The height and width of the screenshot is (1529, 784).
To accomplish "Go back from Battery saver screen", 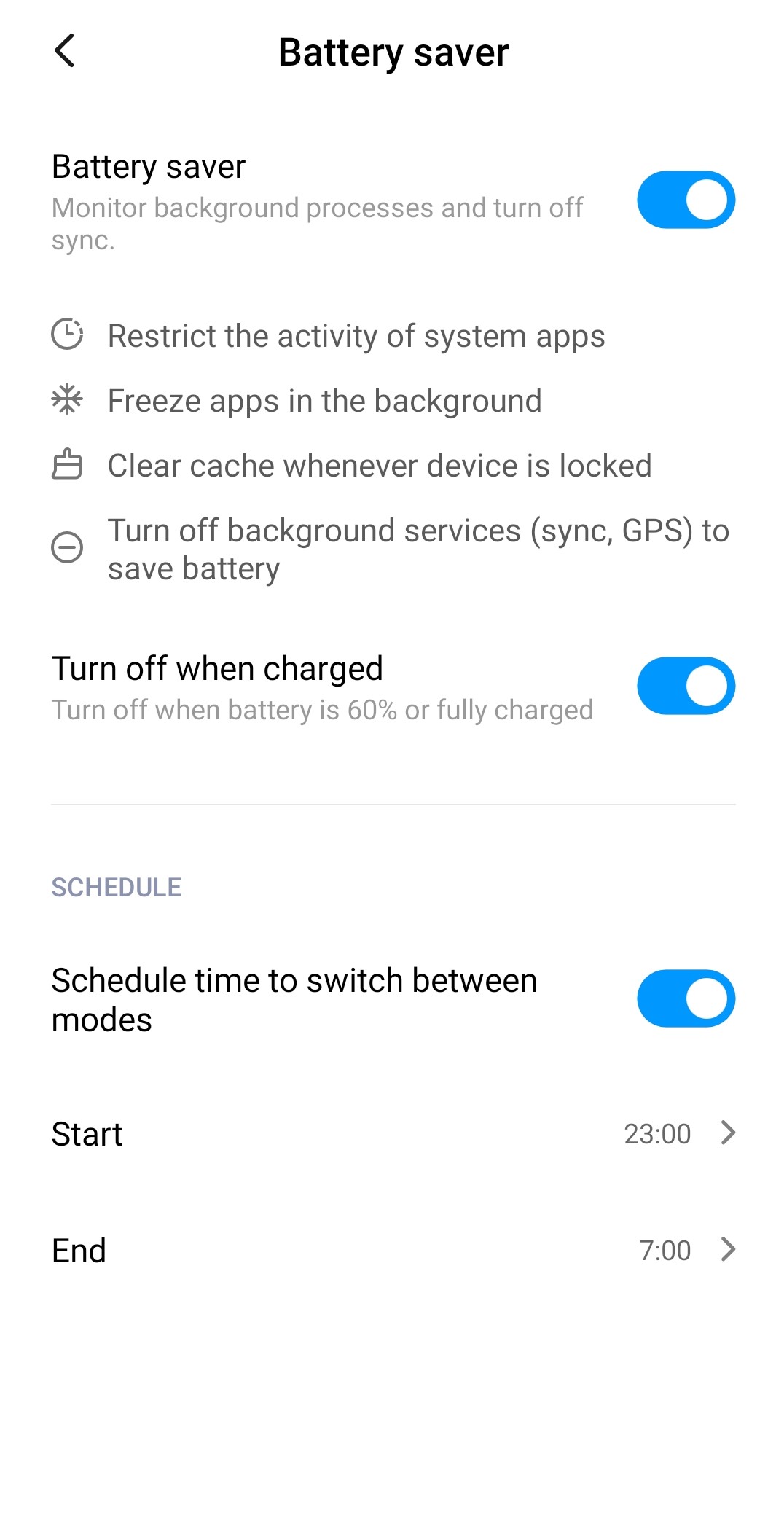I will 65,51.
